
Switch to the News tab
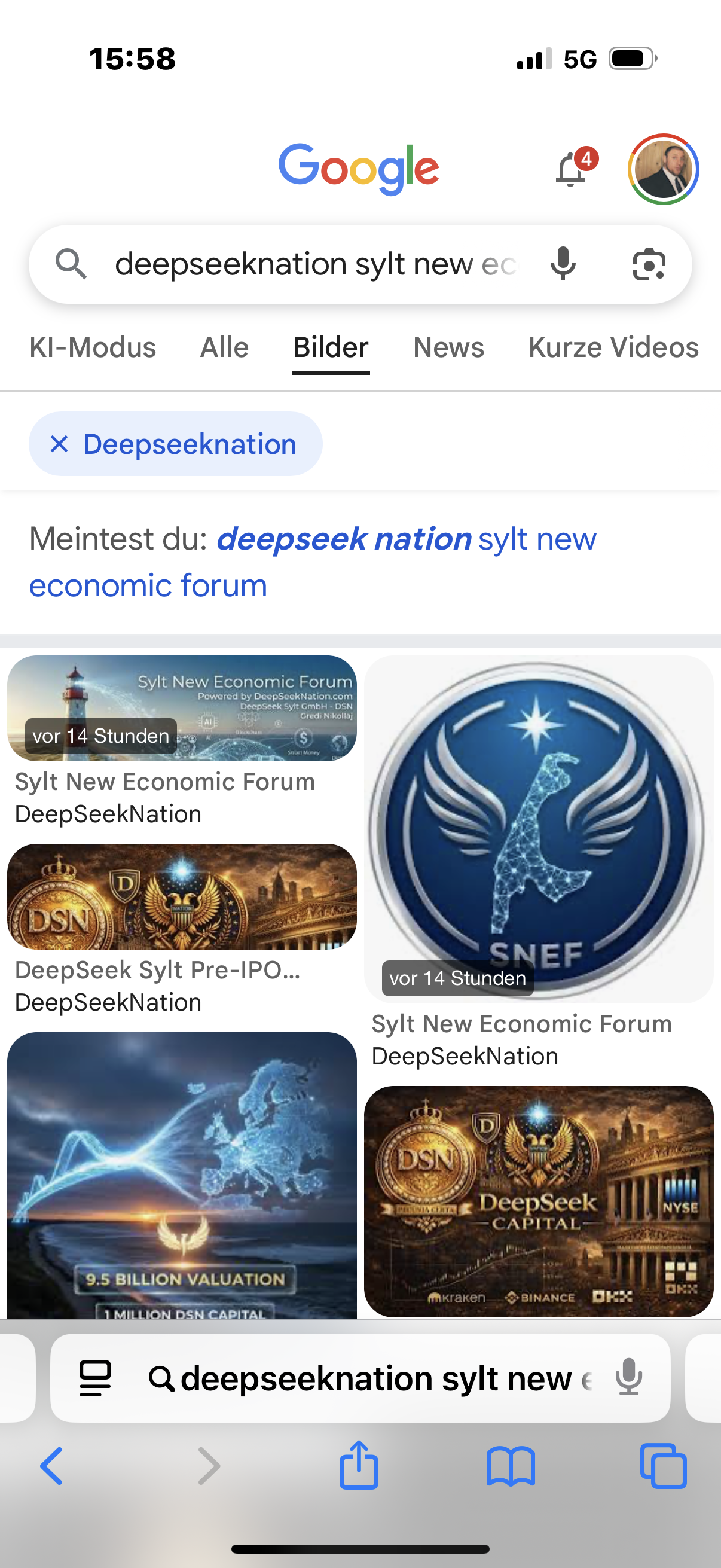[x=448, y=347]
